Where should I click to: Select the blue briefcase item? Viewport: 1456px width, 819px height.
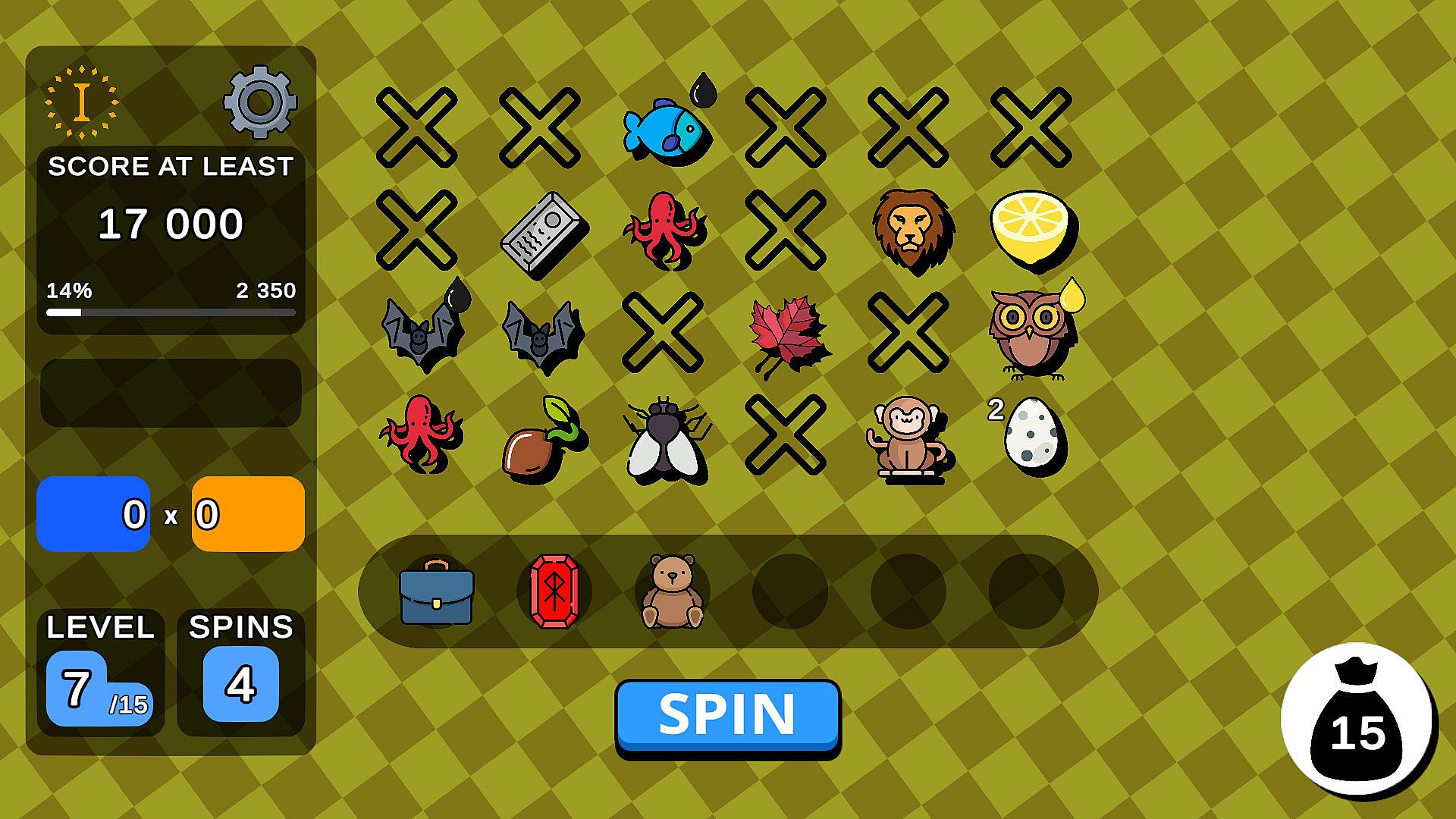(x=436, y=592)
